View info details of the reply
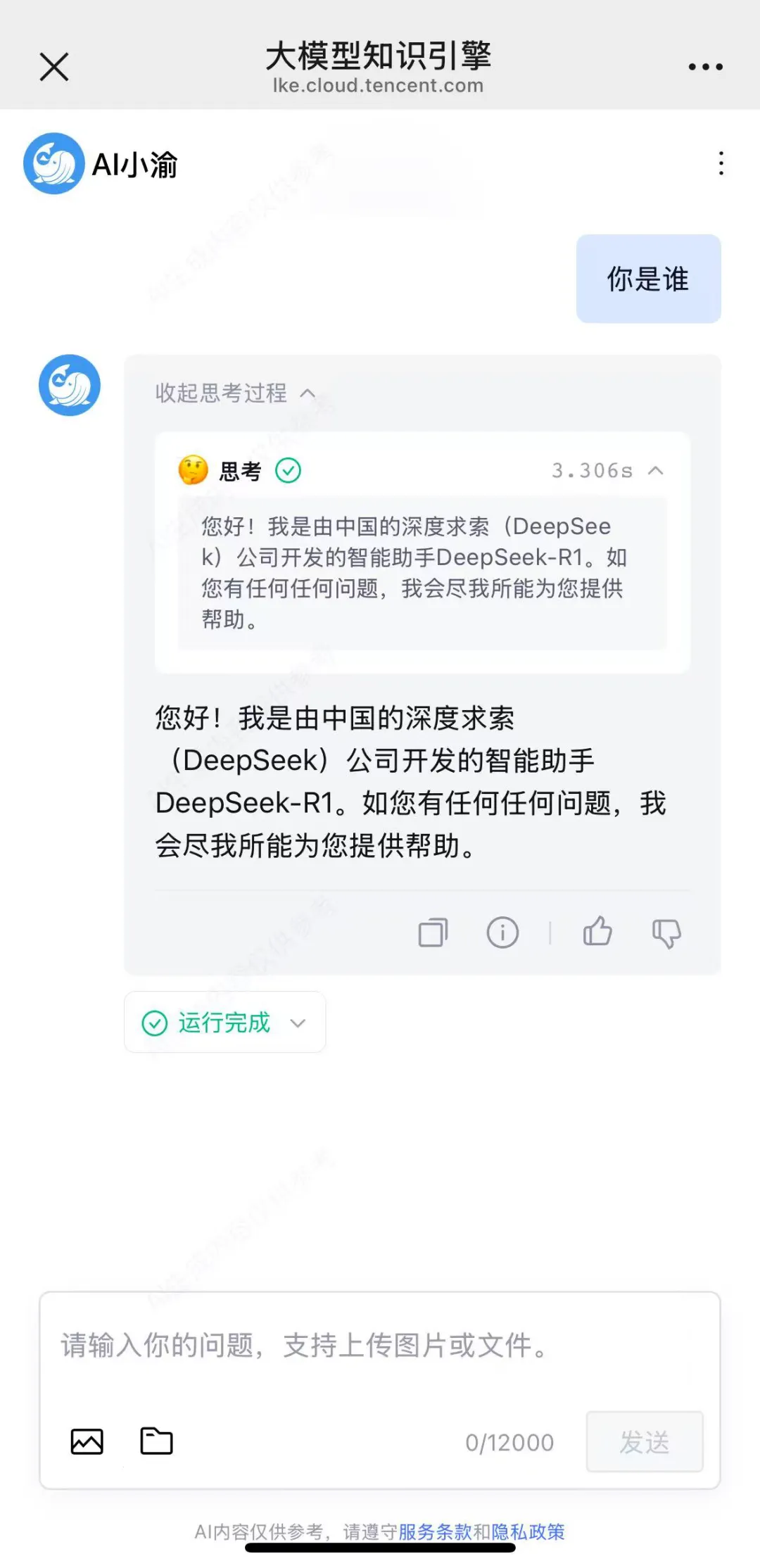The width and height of the screenshot is (760, 1568). tap(502, 932)
